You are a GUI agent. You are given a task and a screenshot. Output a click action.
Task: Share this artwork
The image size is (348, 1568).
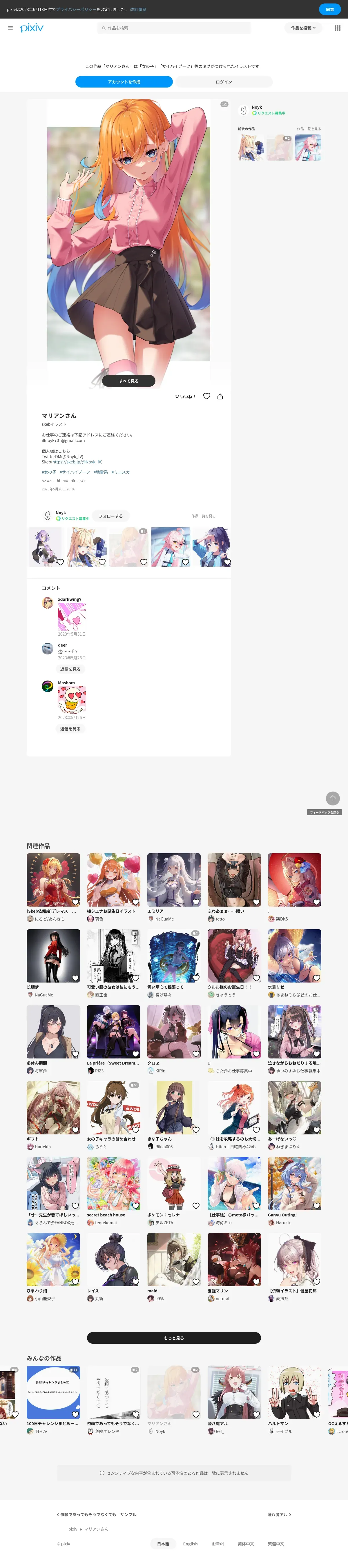220,396
